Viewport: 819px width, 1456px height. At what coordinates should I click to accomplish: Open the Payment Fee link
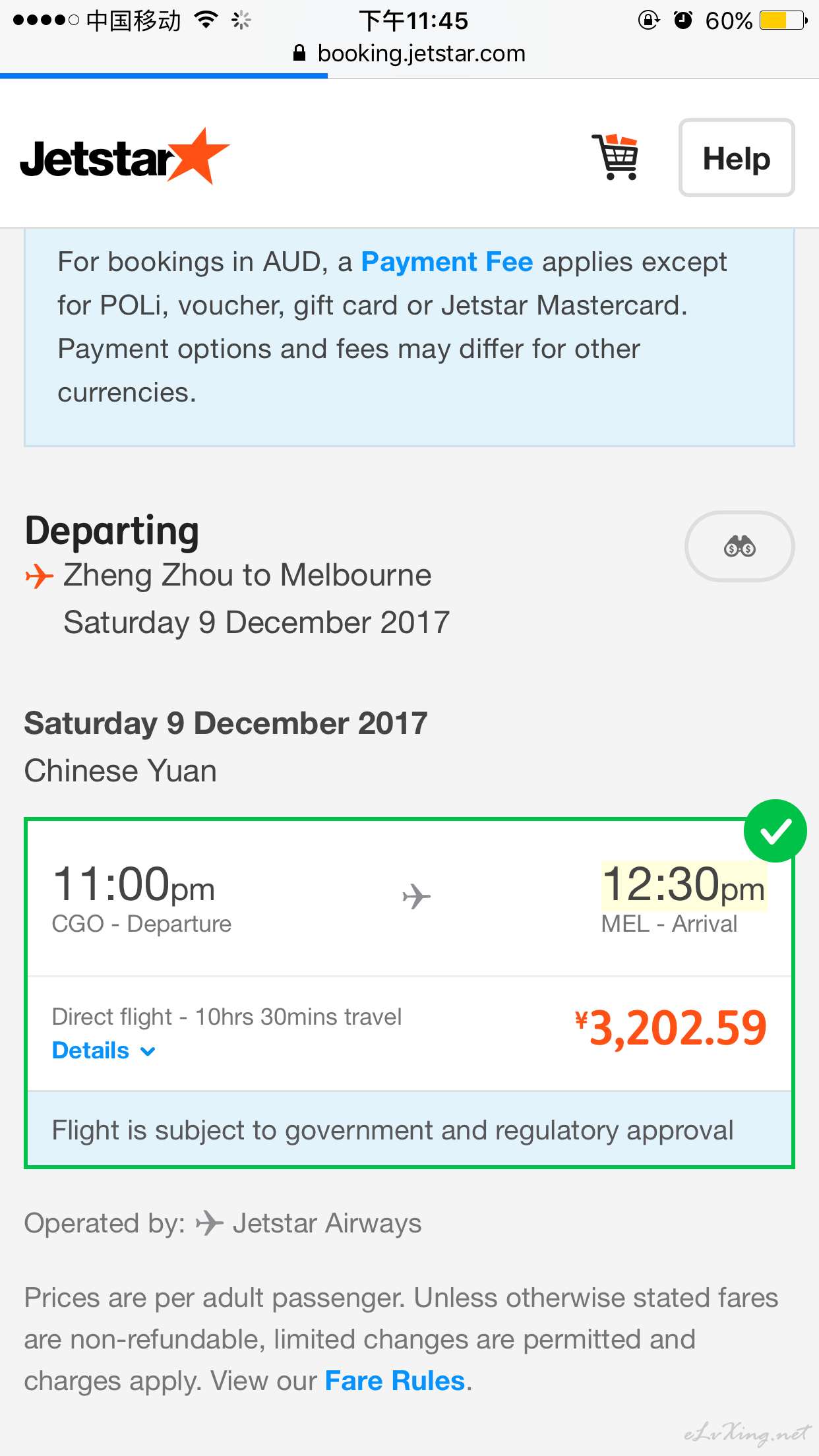click(x=446, y=262)
